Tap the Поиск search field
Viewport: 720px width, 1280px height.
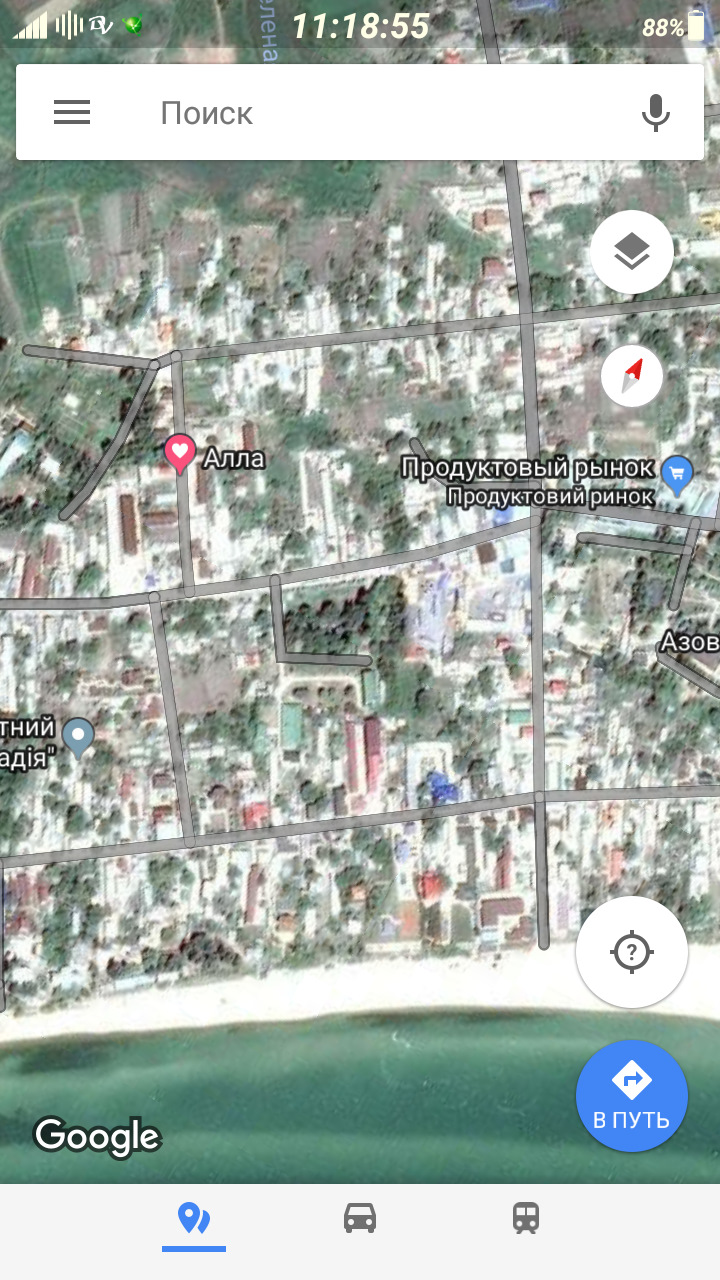point(380,113)
